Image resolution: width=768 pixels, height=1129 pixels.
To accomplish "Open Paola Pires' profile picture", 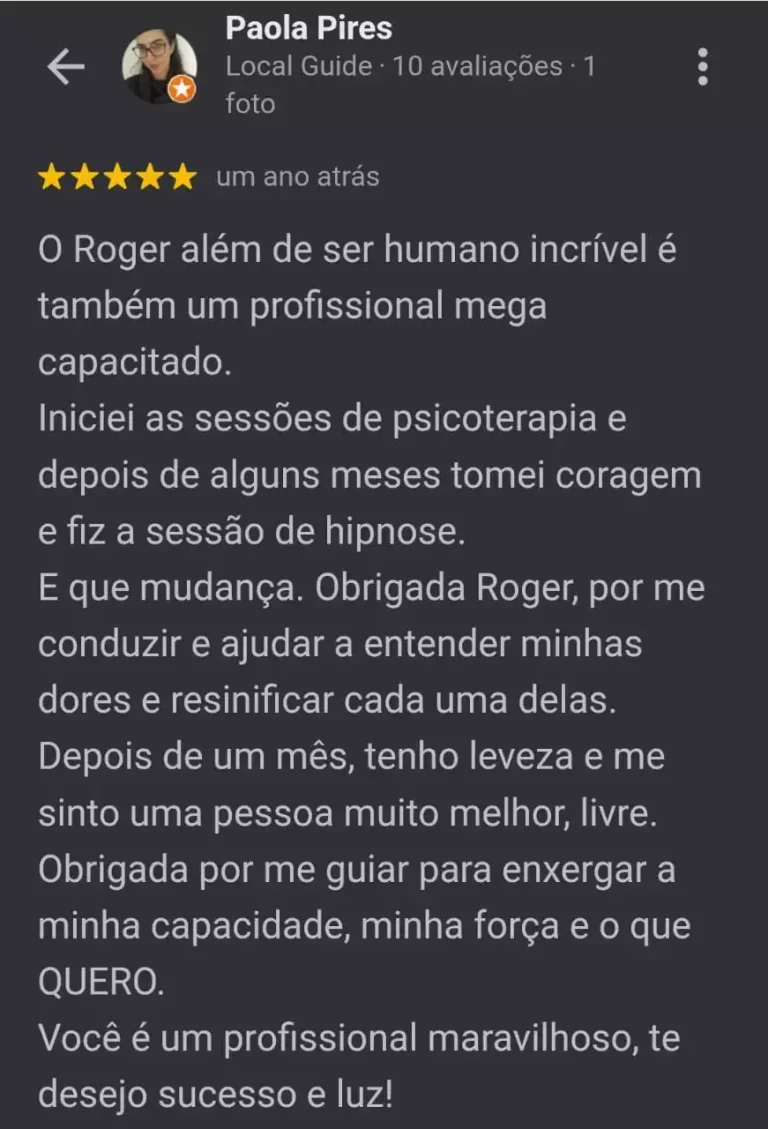I will 159,67.
